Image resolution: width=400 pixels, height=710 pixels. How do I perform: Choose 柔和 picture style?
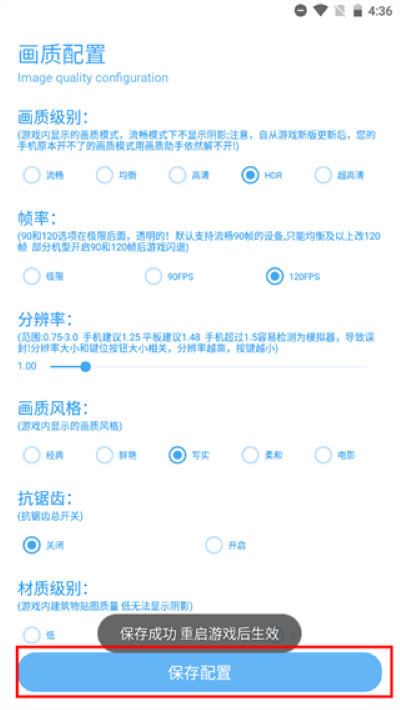pos(262,455)
